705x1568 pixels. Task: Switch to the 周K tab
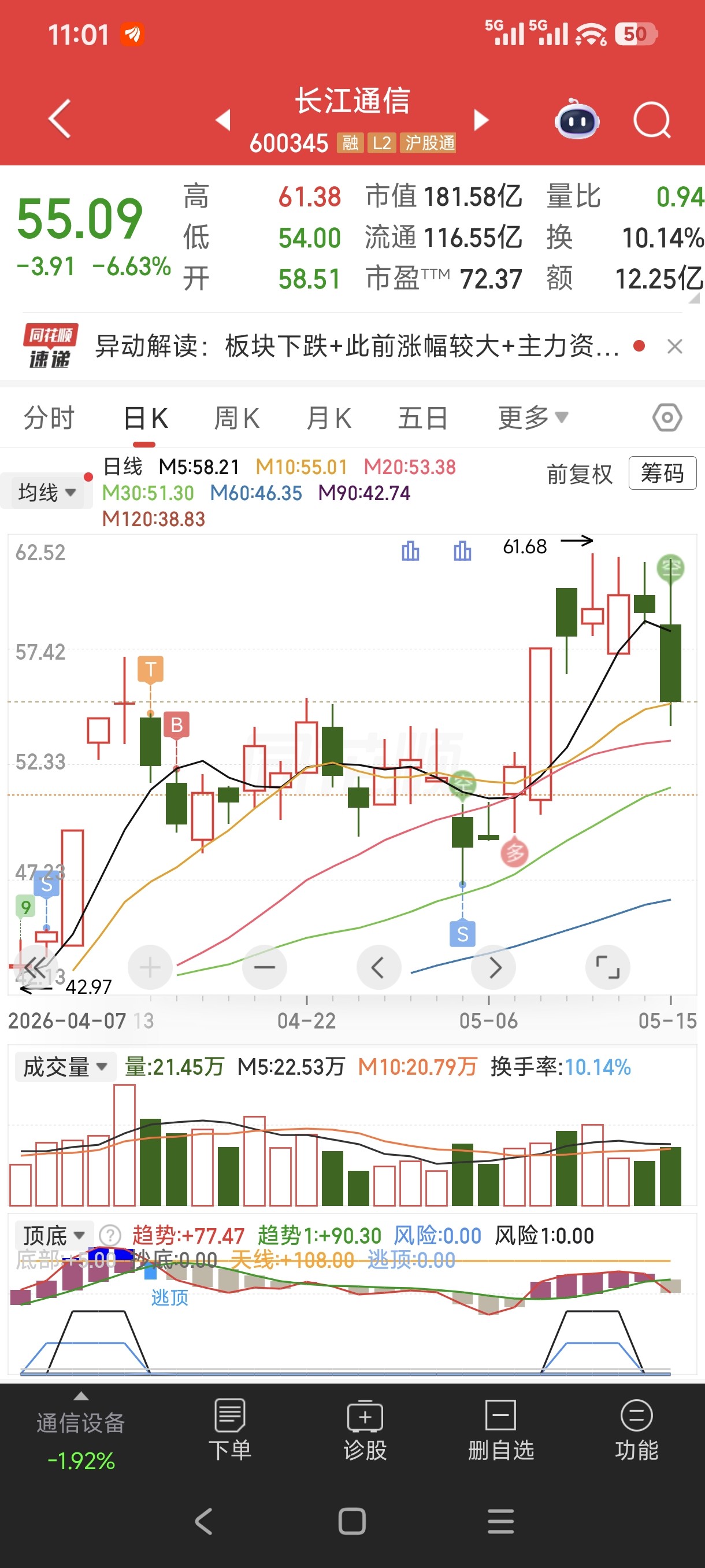[x=236, y=418]
